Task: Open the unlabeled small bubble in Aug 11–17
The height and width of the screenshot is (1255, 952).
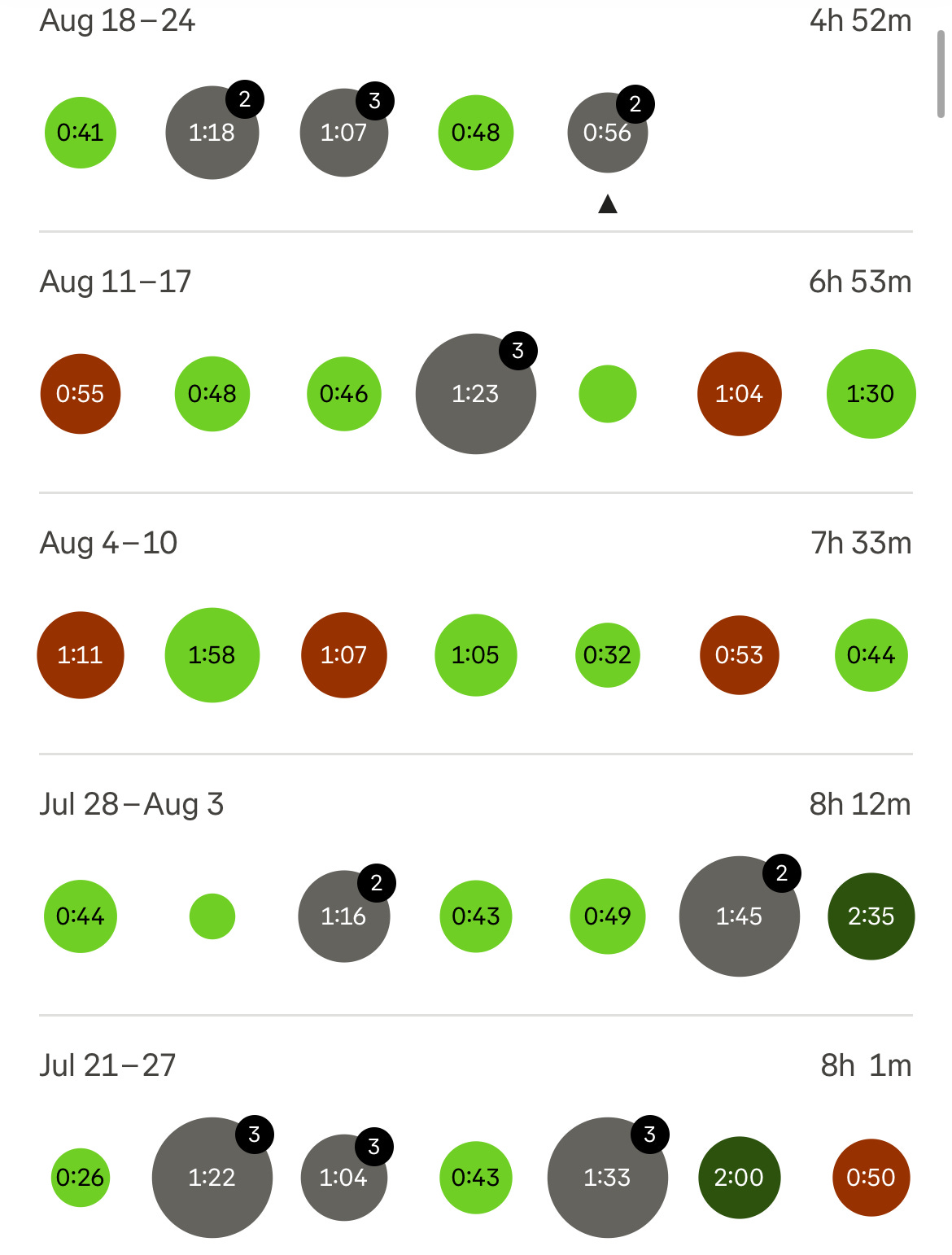Action: coord(607,394)
